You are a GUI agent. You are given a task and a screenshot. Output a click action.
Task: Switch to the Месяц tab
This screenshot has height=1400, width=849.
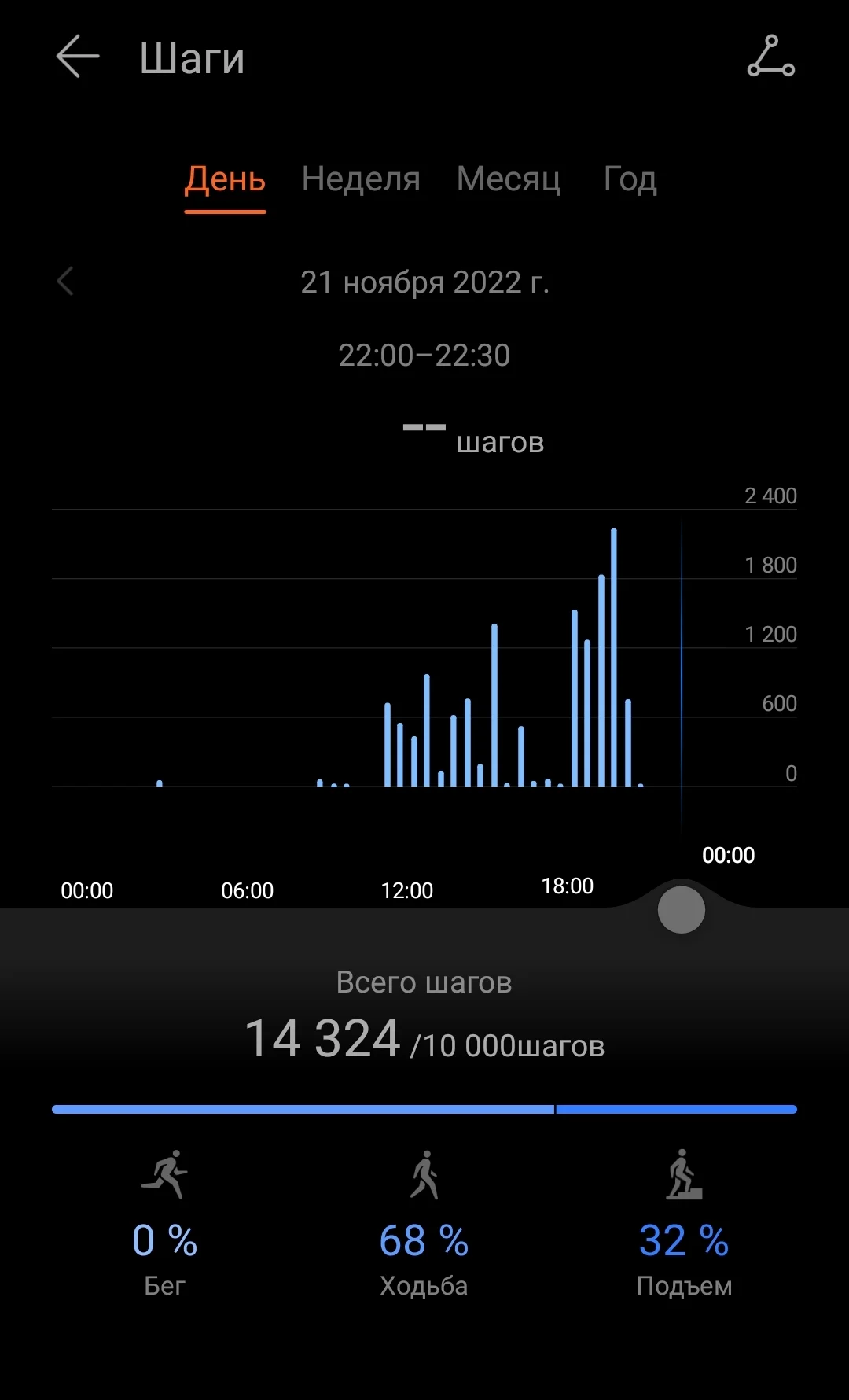click(x=509, y=179)
